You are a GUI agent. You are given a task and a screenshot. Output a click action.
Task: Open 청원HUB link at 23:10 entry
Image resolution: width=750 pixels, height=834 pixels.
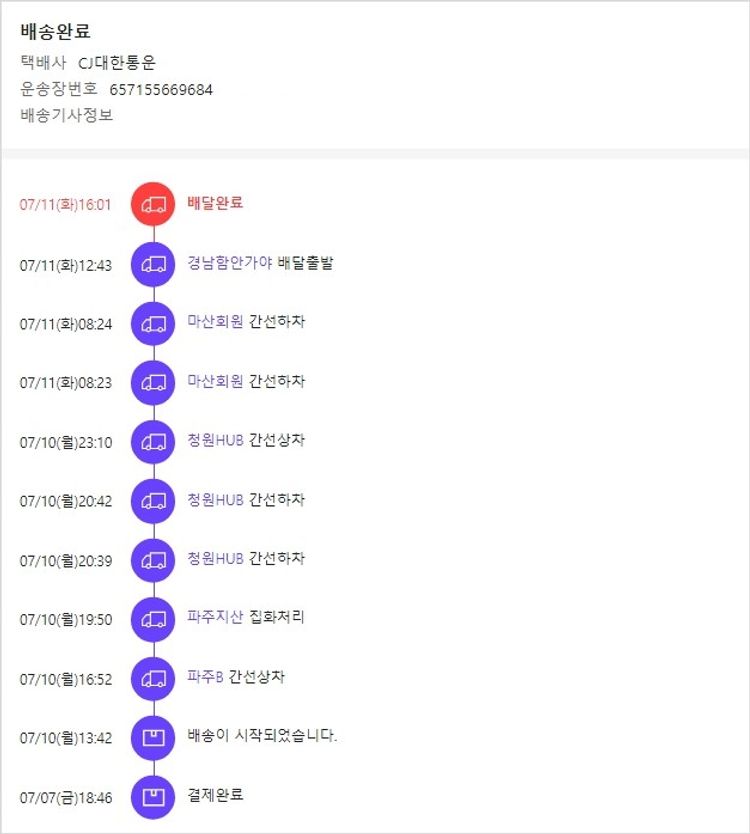coord(215,440)
